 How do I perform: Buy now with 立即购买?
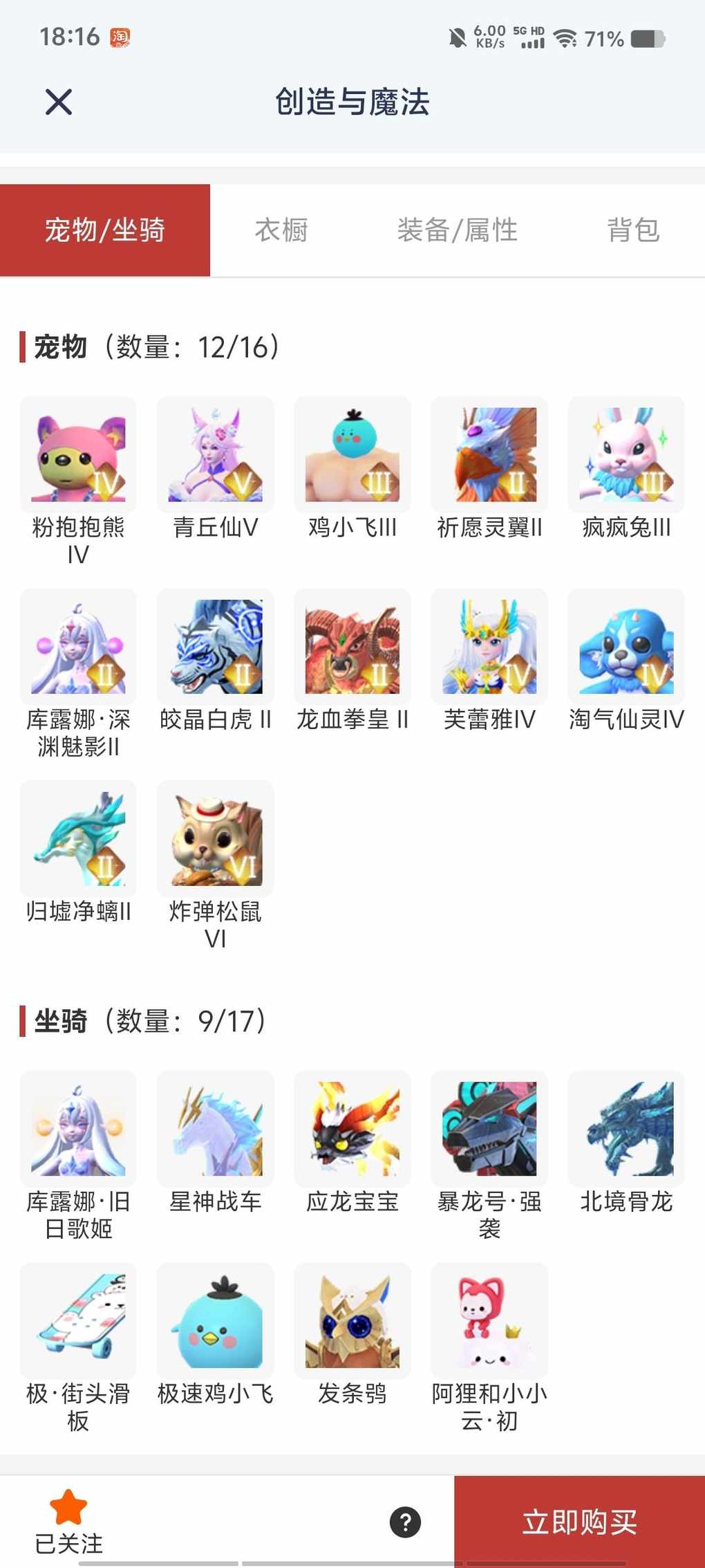(x=579, y=1522)
